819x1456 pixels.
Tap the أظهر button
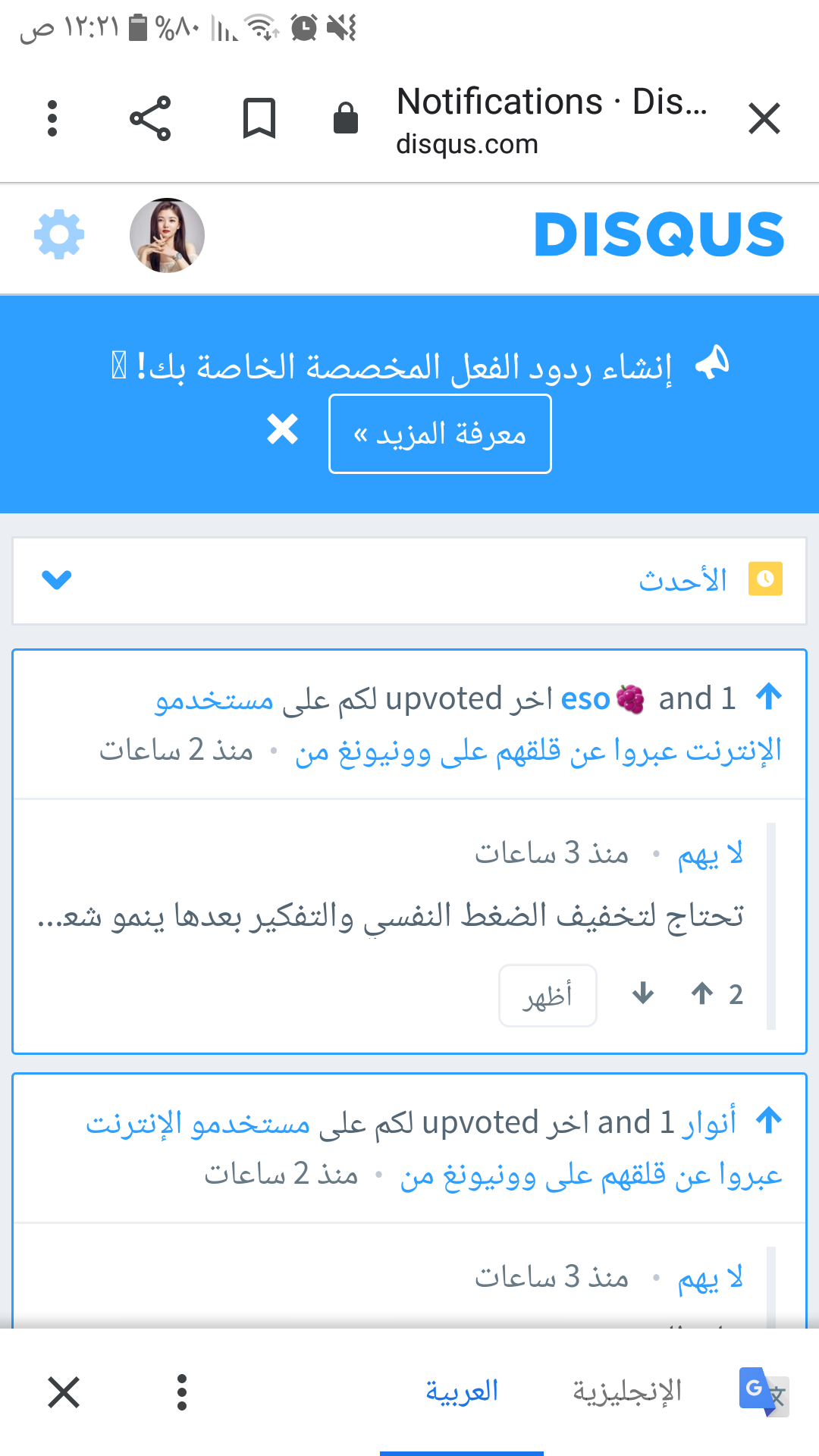click(548, 996)
